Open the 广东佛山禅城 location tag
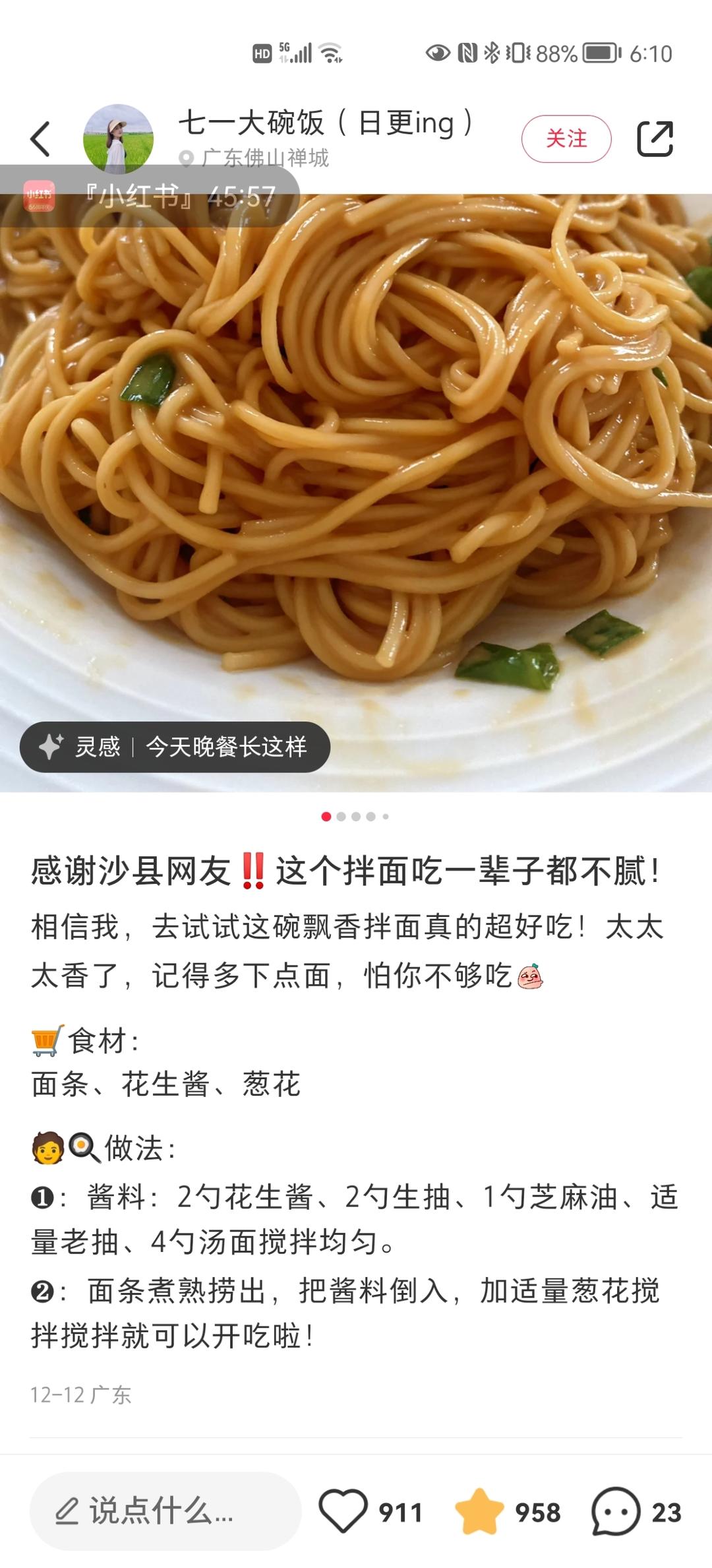The image size is (712, 1568). tap(264, 158)
